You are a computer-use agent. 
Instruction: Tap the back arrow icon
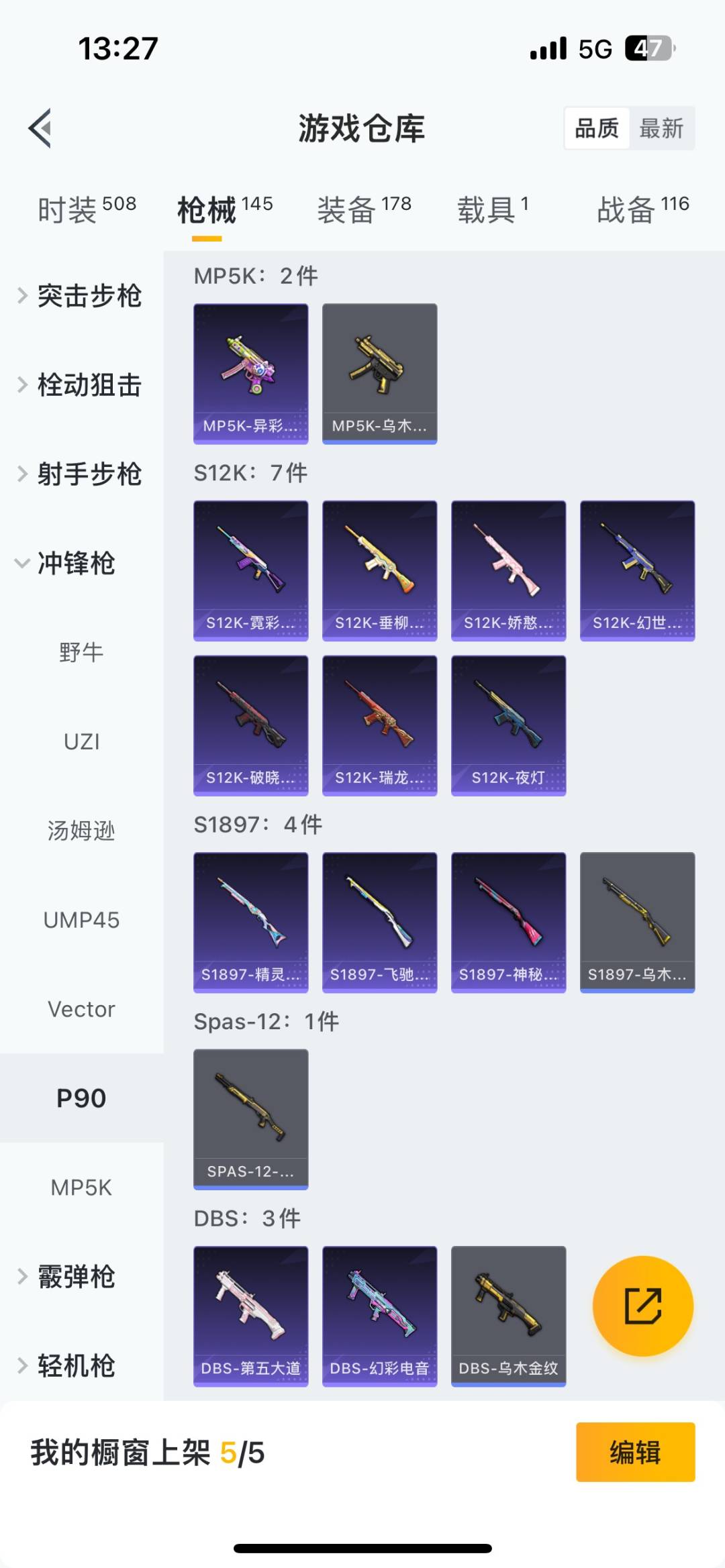[x=42, y=129]
